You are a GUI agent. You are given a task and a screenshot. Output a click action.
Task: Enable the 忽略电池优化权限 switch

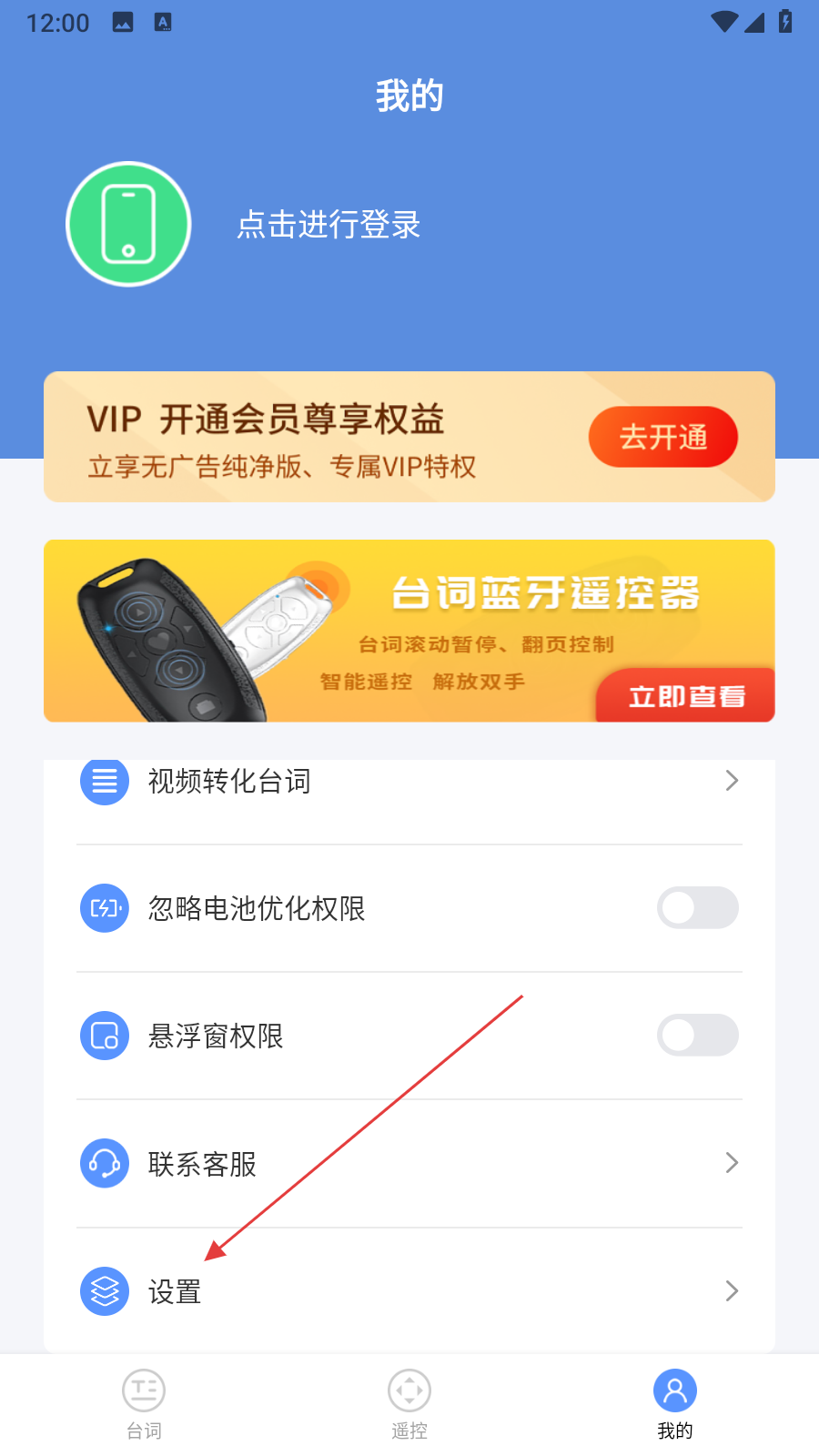point(697,908)
